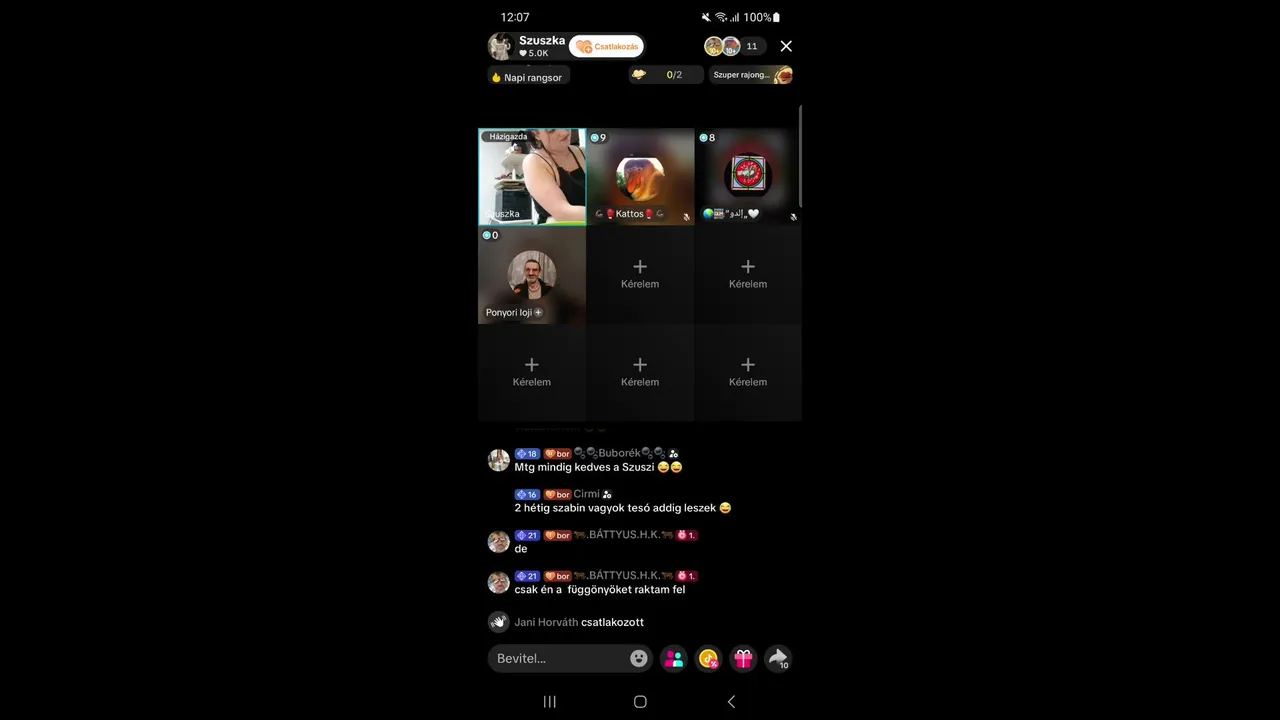Open the emoji picker
Viewport: 1280px width, 720px height.
639,658
